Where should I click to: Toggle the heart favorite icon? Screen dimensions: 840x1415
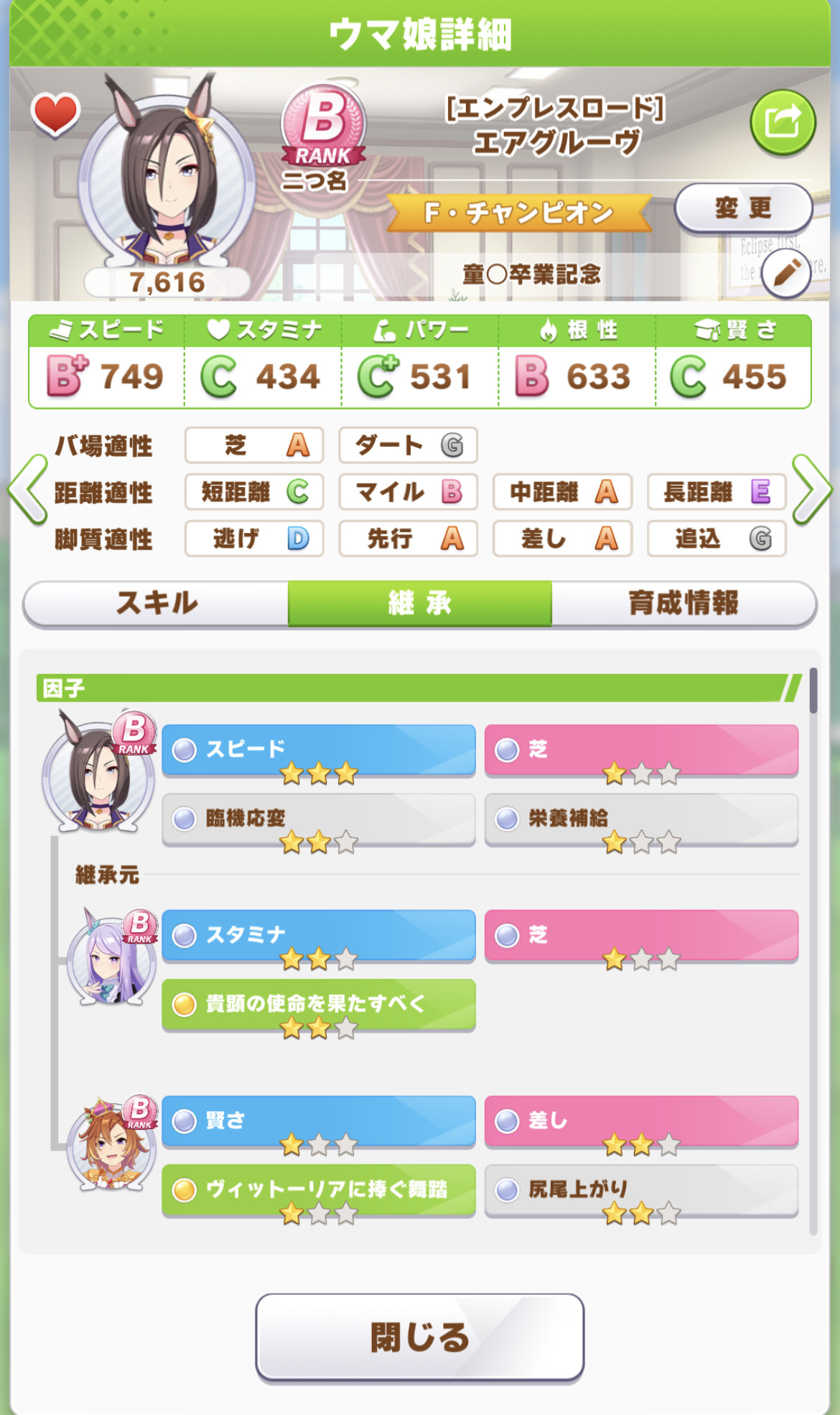(55, 114)
